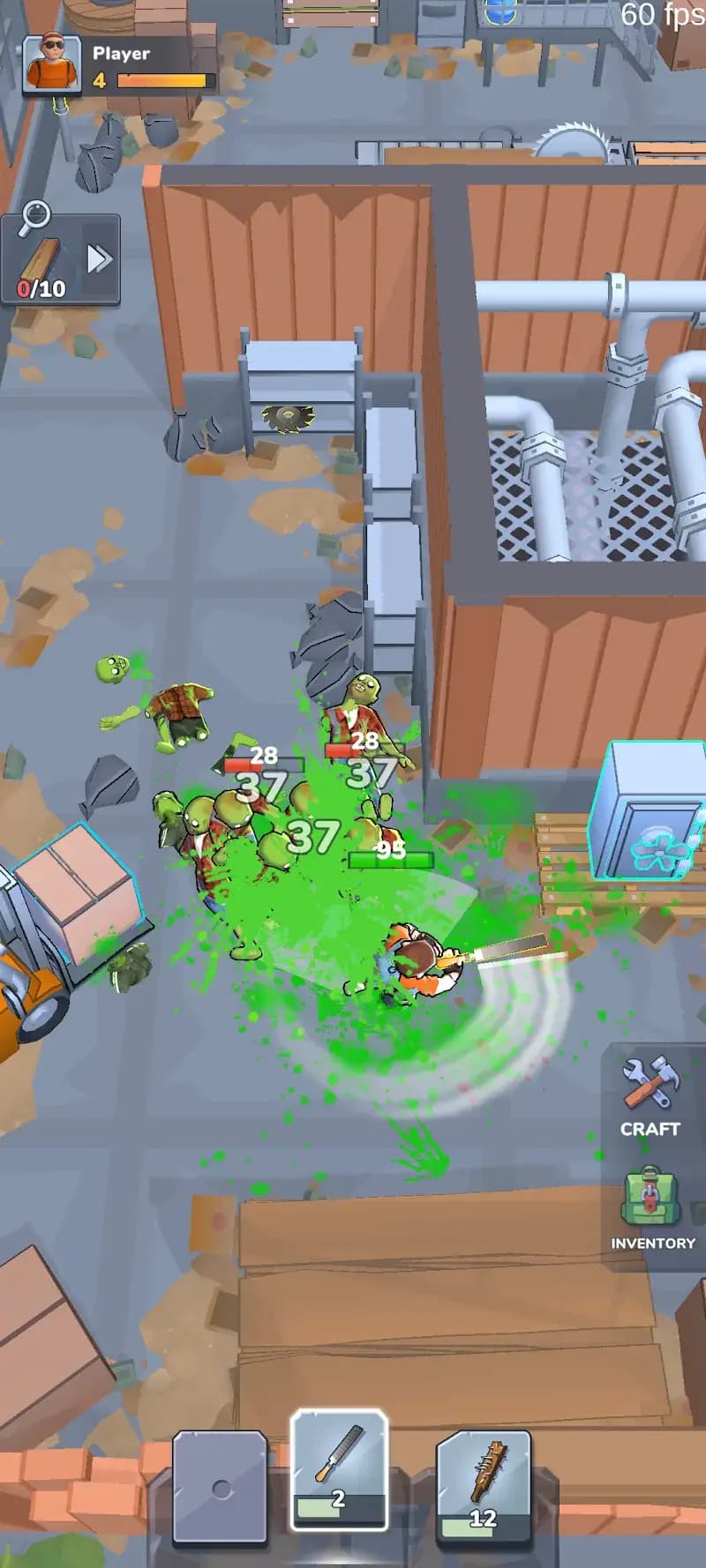The image size is (706, 1568).
Task: Tap the level 4 badge under Player name
Action: (x=101, y=78)
